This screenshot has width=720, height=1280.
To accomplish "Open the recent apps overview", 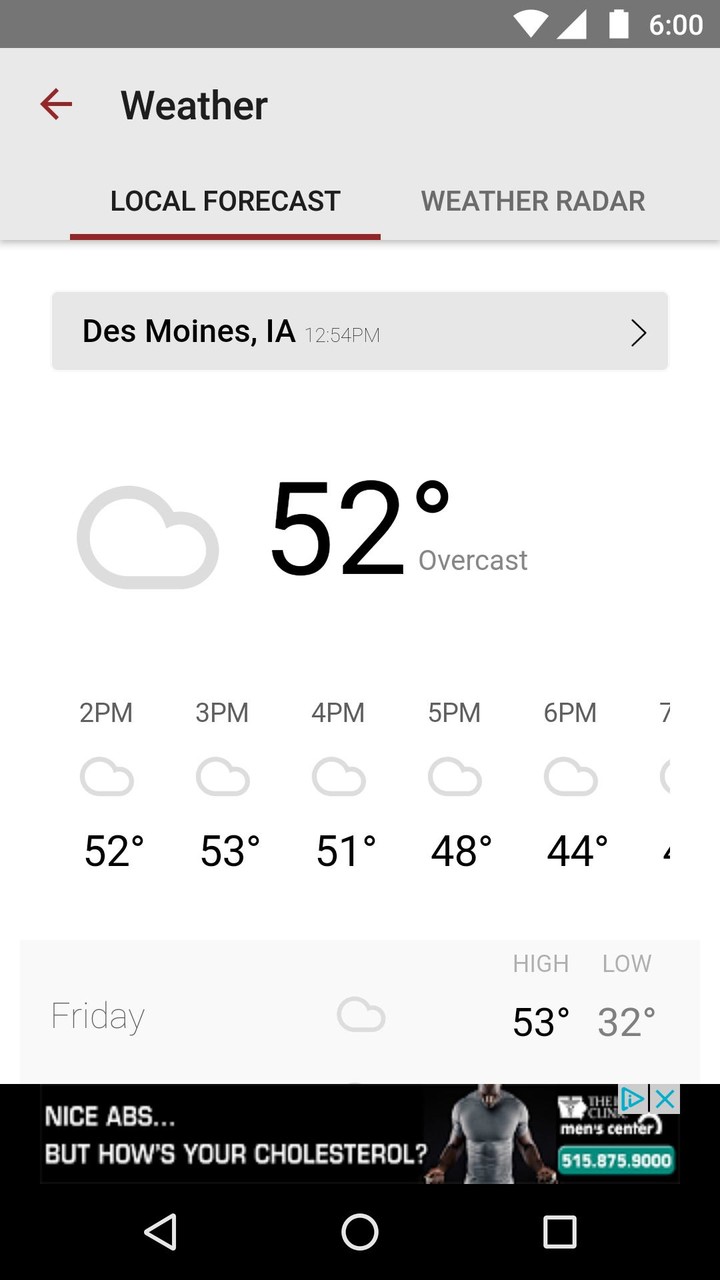I will [560, 1232].
